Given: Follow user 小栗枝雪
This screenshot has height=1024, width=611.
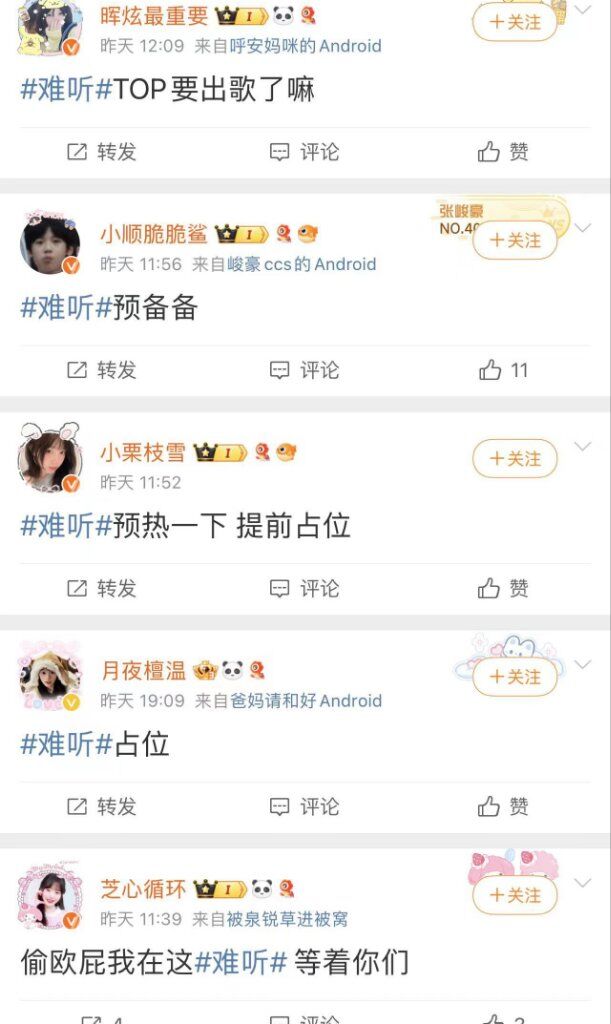Looking at the screenshot, I should (x=514, y=459).
